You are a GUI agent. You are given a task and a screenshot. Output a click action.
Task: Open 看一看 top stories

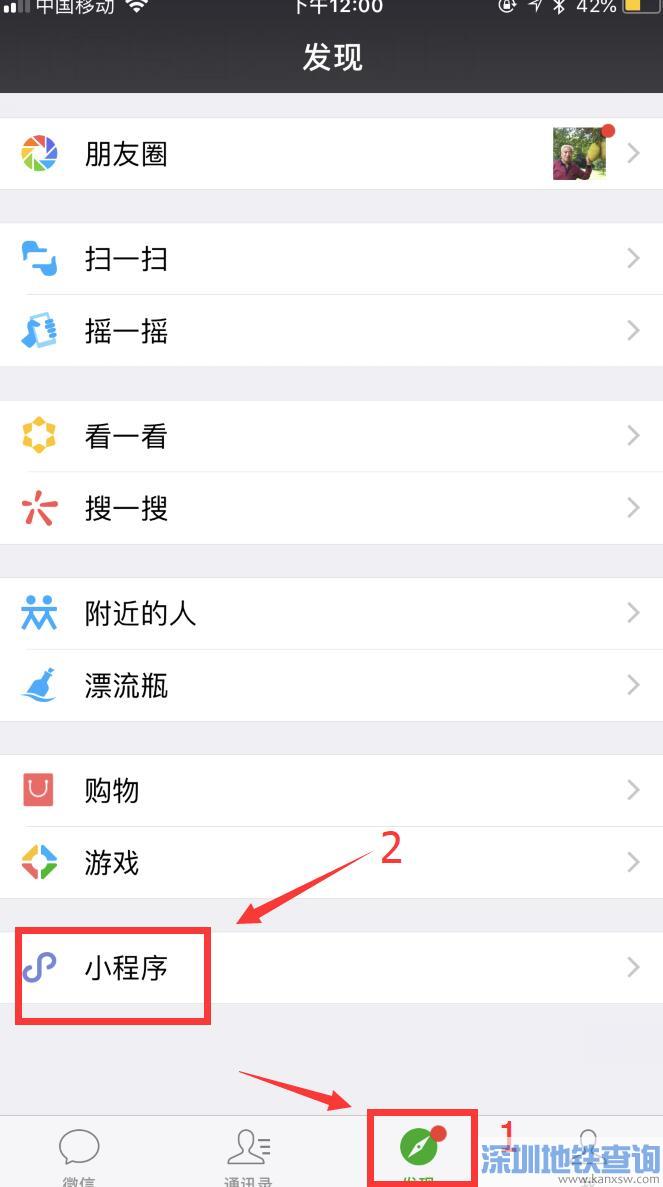[x=330, y=436]
